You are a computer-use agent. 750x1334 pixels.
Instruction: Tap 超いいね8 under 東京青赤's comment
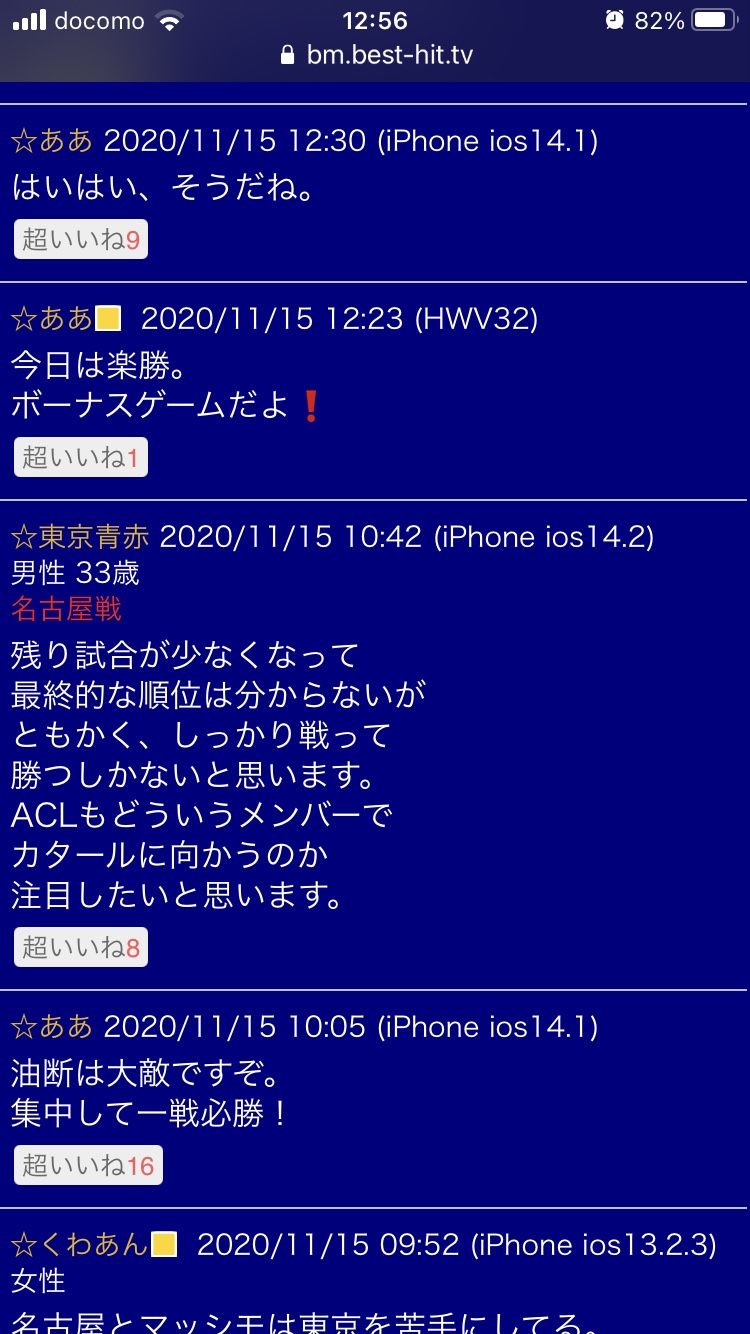80,947
